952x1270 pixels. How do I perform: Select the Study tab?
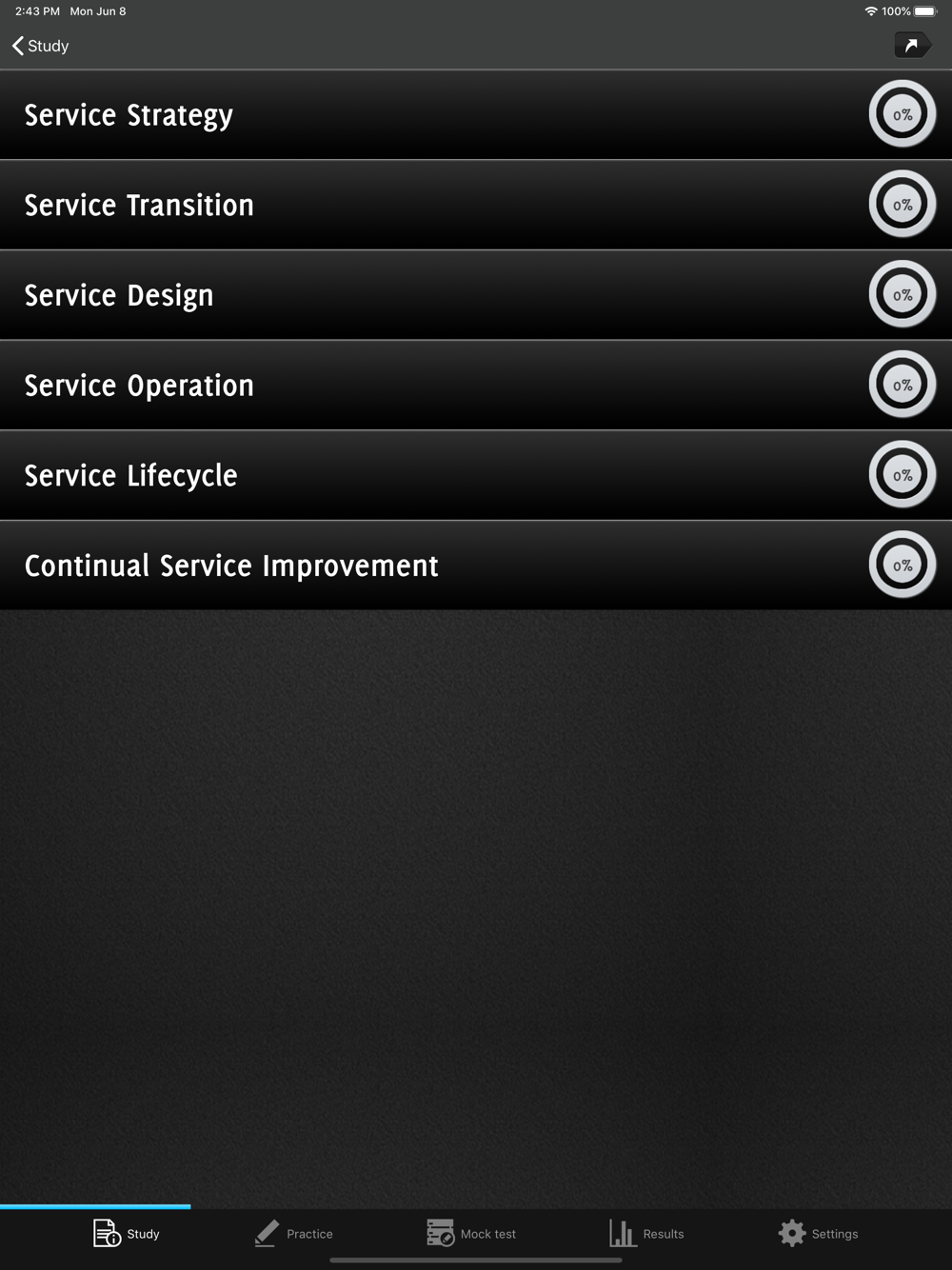[126, 1233]
